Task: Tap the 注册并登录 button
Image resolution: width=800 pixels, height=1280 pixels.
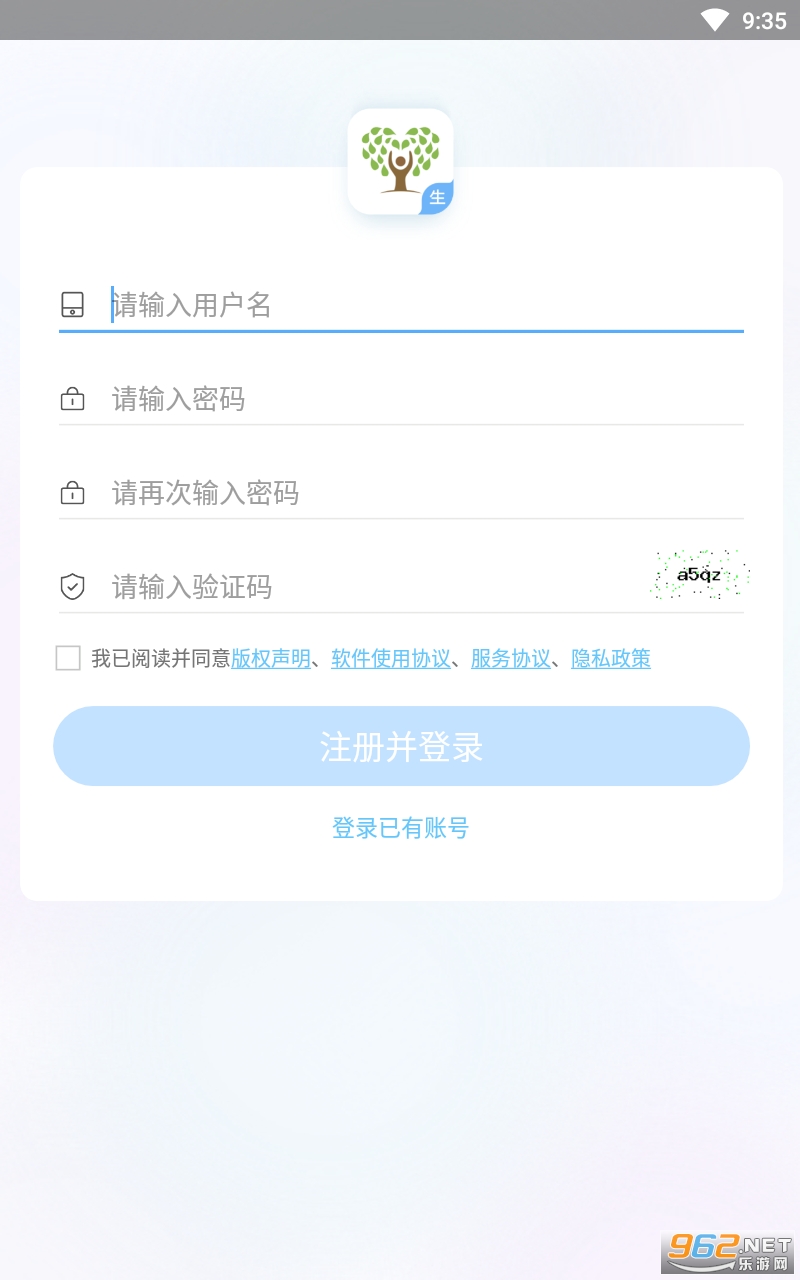Action: [401, 746]
